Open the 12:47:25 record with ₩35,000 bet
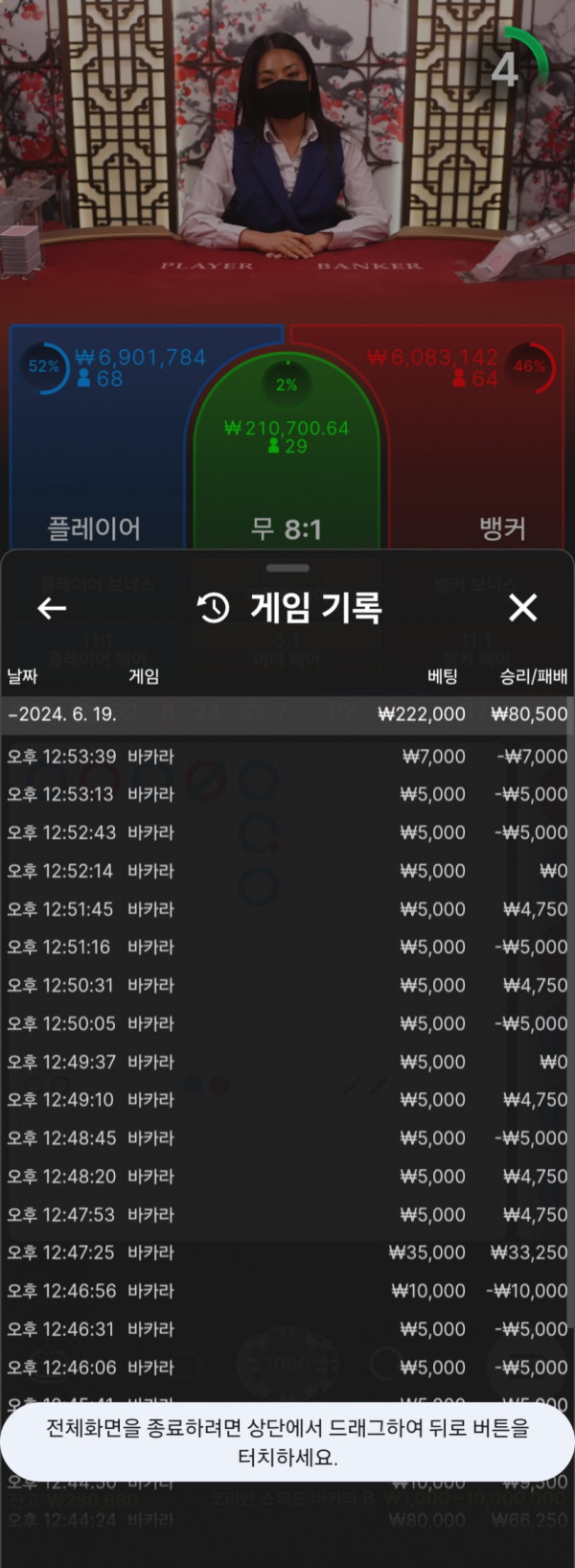 click(x=287, y=1252)
